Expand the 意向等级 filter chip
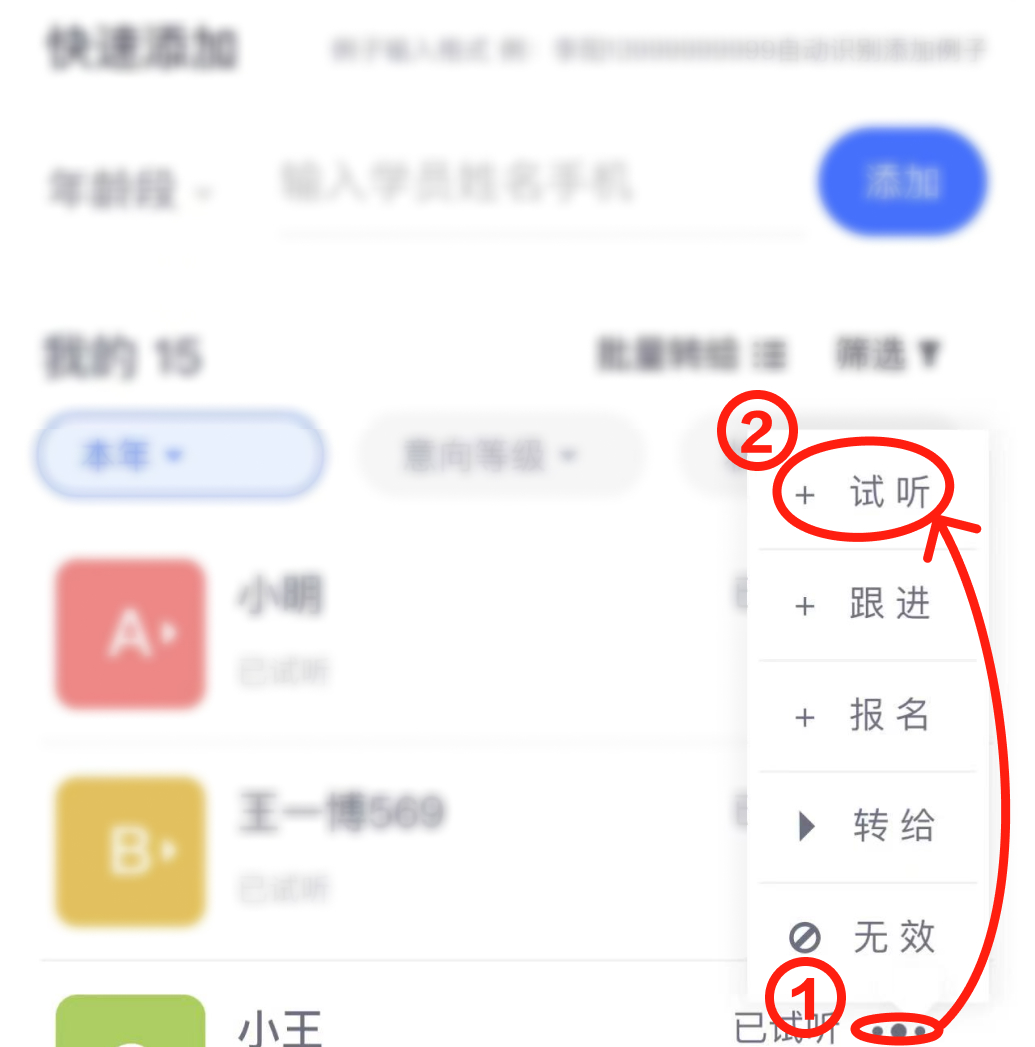The height and width of the screenshot is (1047, 1035). (x=498, y=457)
